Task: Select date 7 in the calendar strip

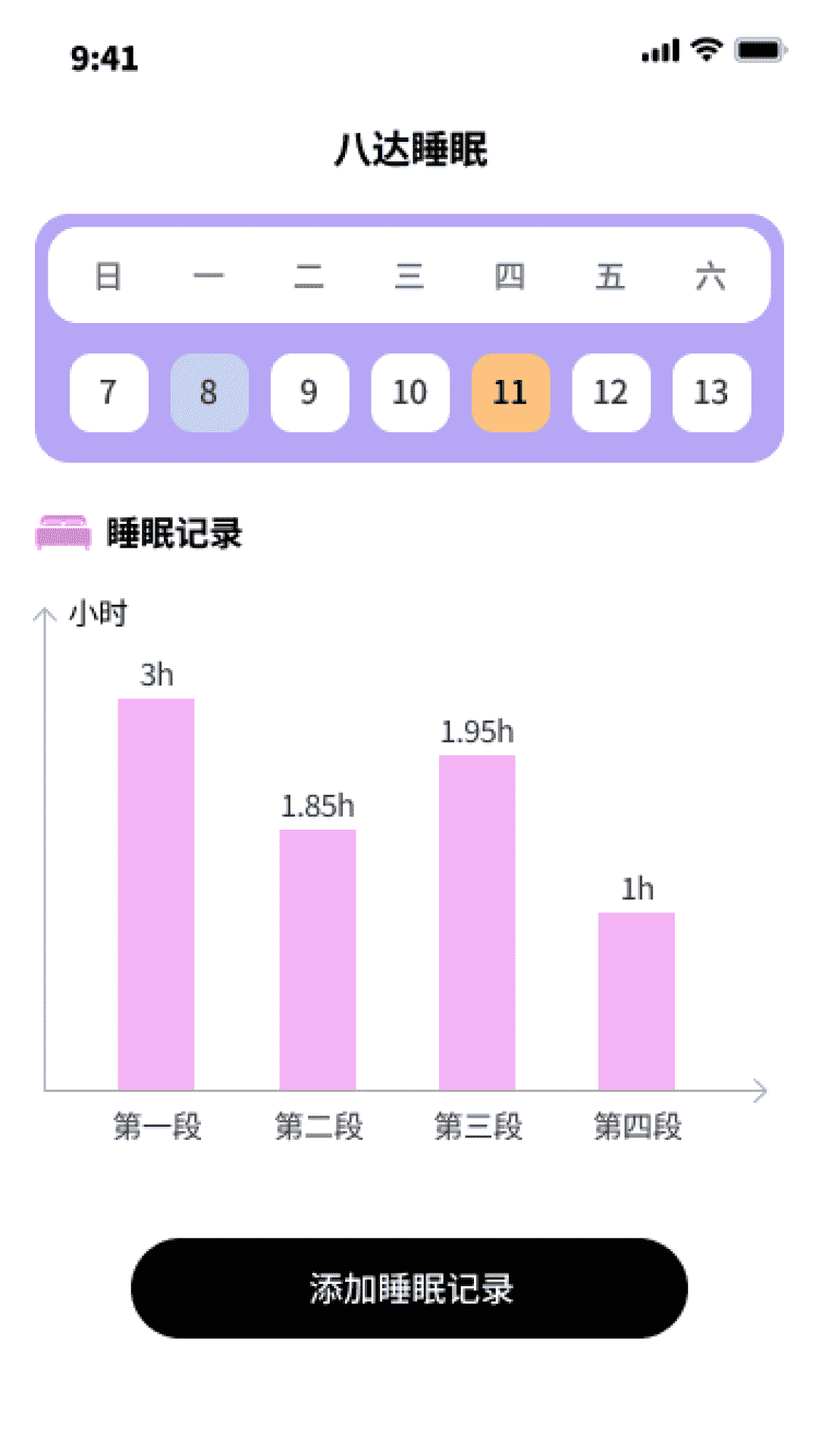Action: tap(108, 393)
